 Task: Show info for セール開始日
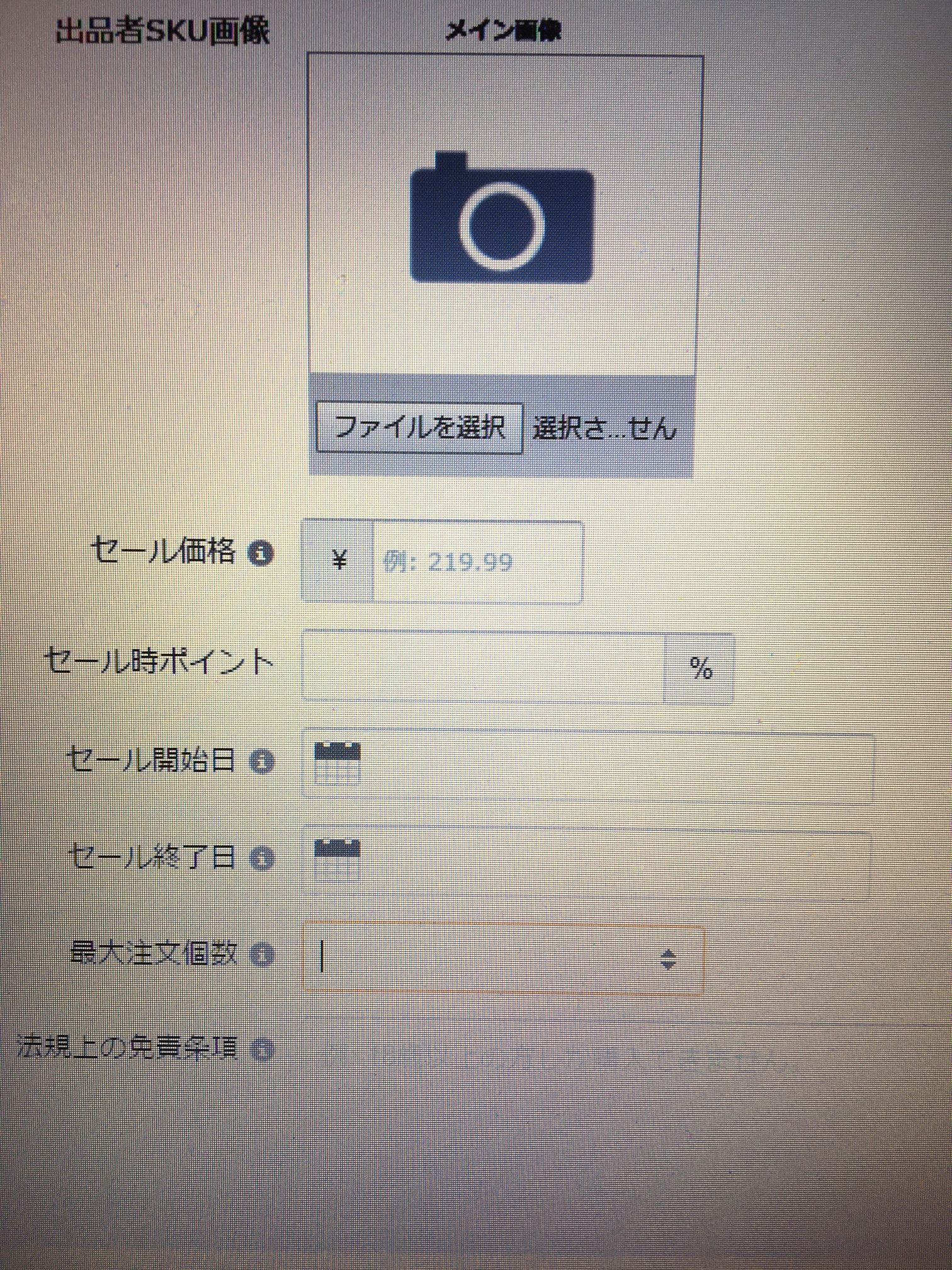click(262, 762)
